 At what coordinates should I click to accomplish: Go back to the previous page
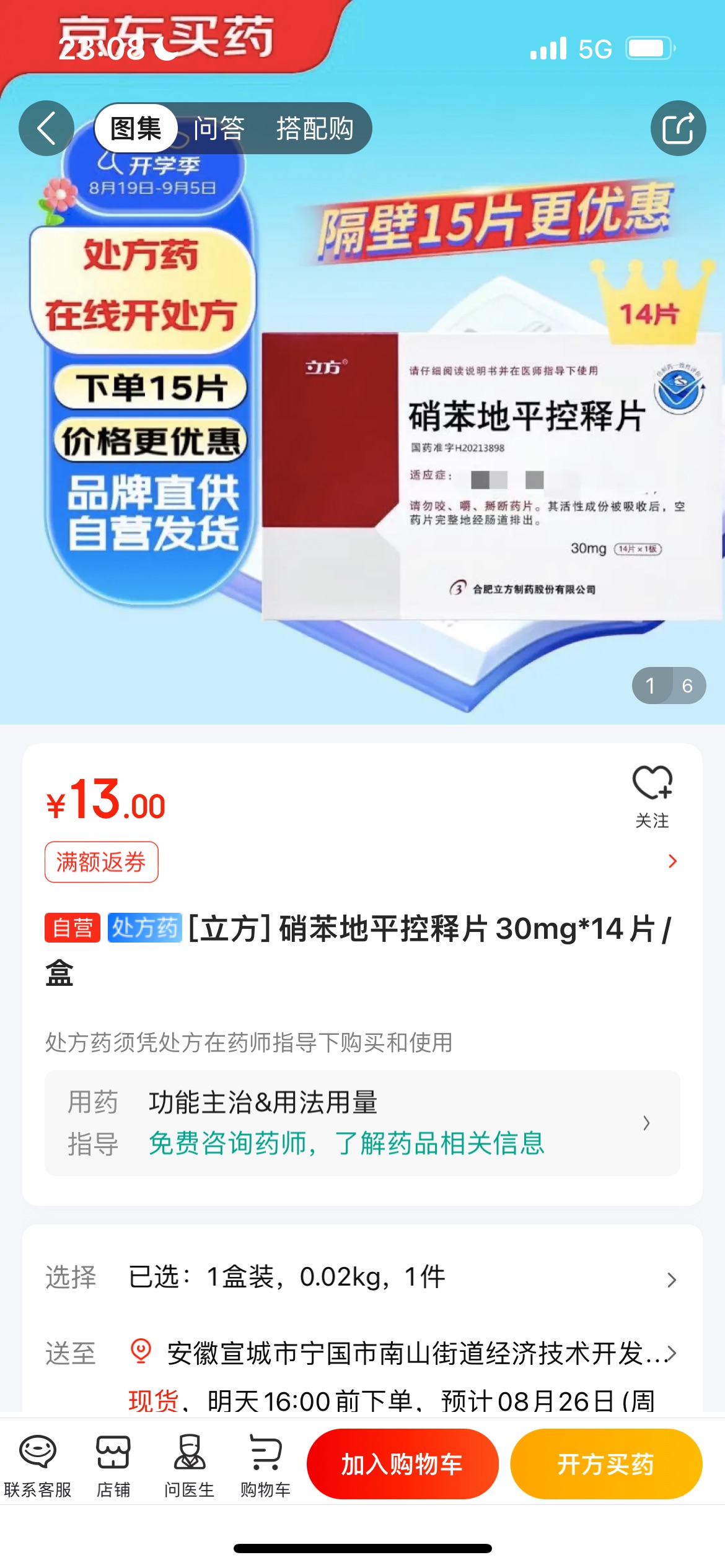click(46, 128)
